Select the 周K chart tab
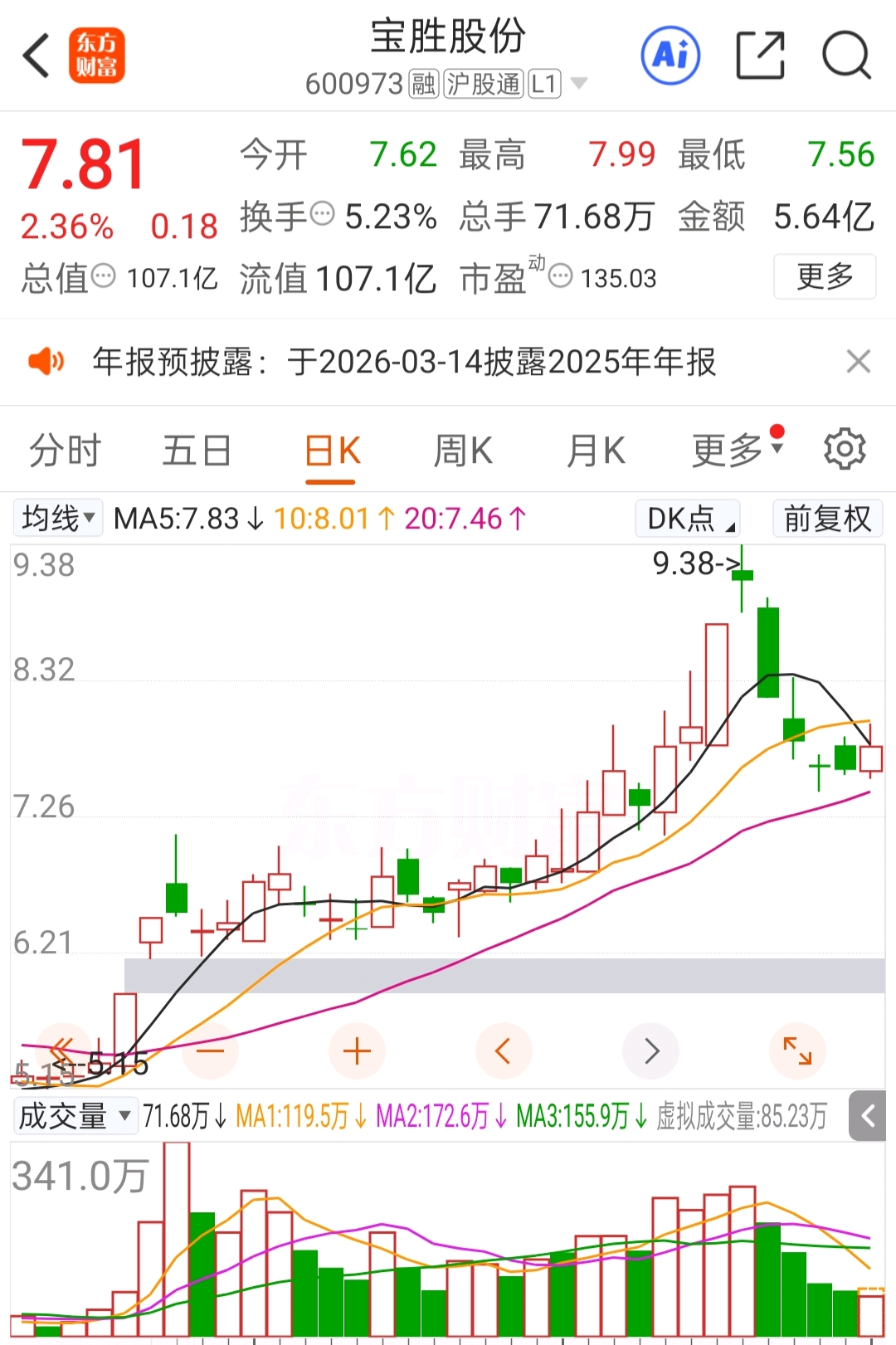This screenshot has height=1345, width=896. pos(463,451)
